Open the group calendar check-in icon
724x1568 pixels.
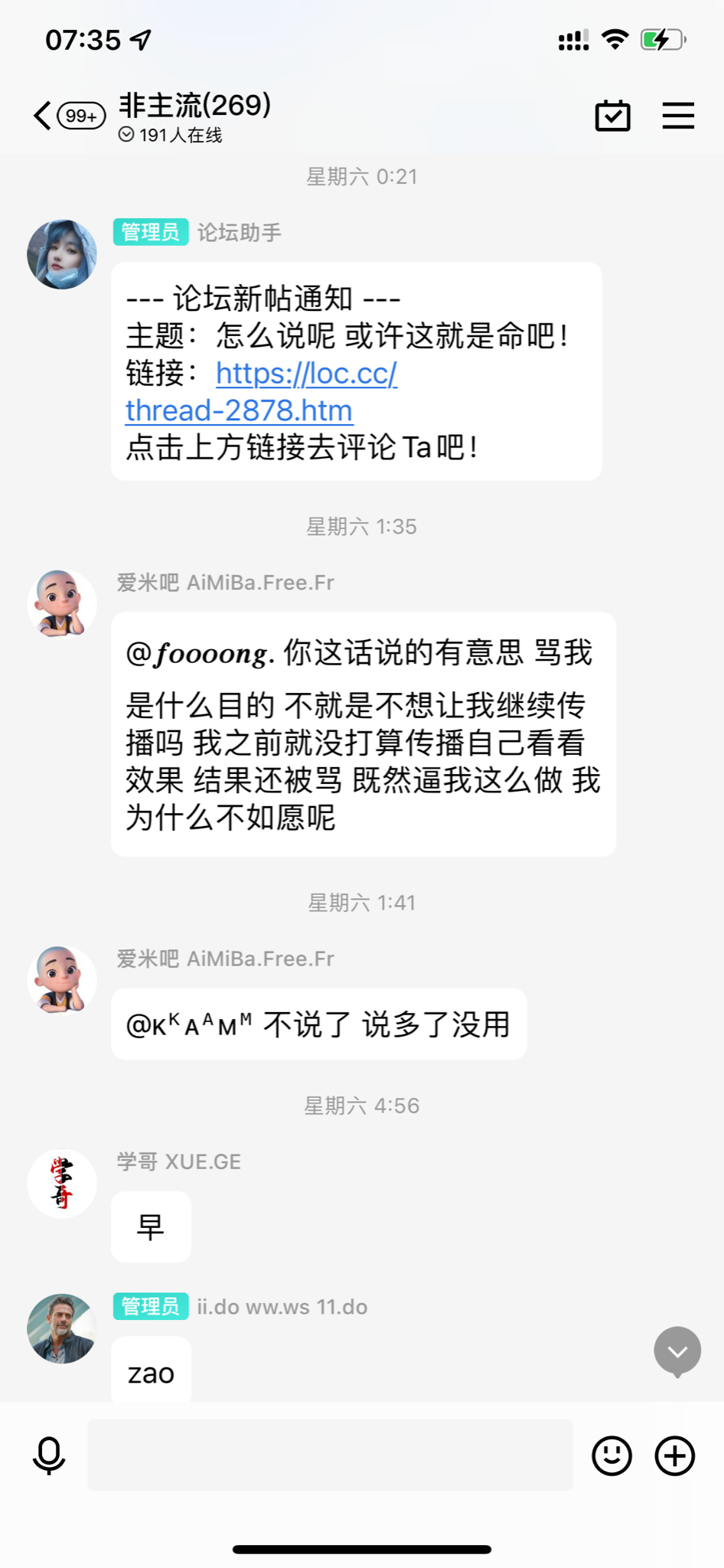tap(612, 116)
